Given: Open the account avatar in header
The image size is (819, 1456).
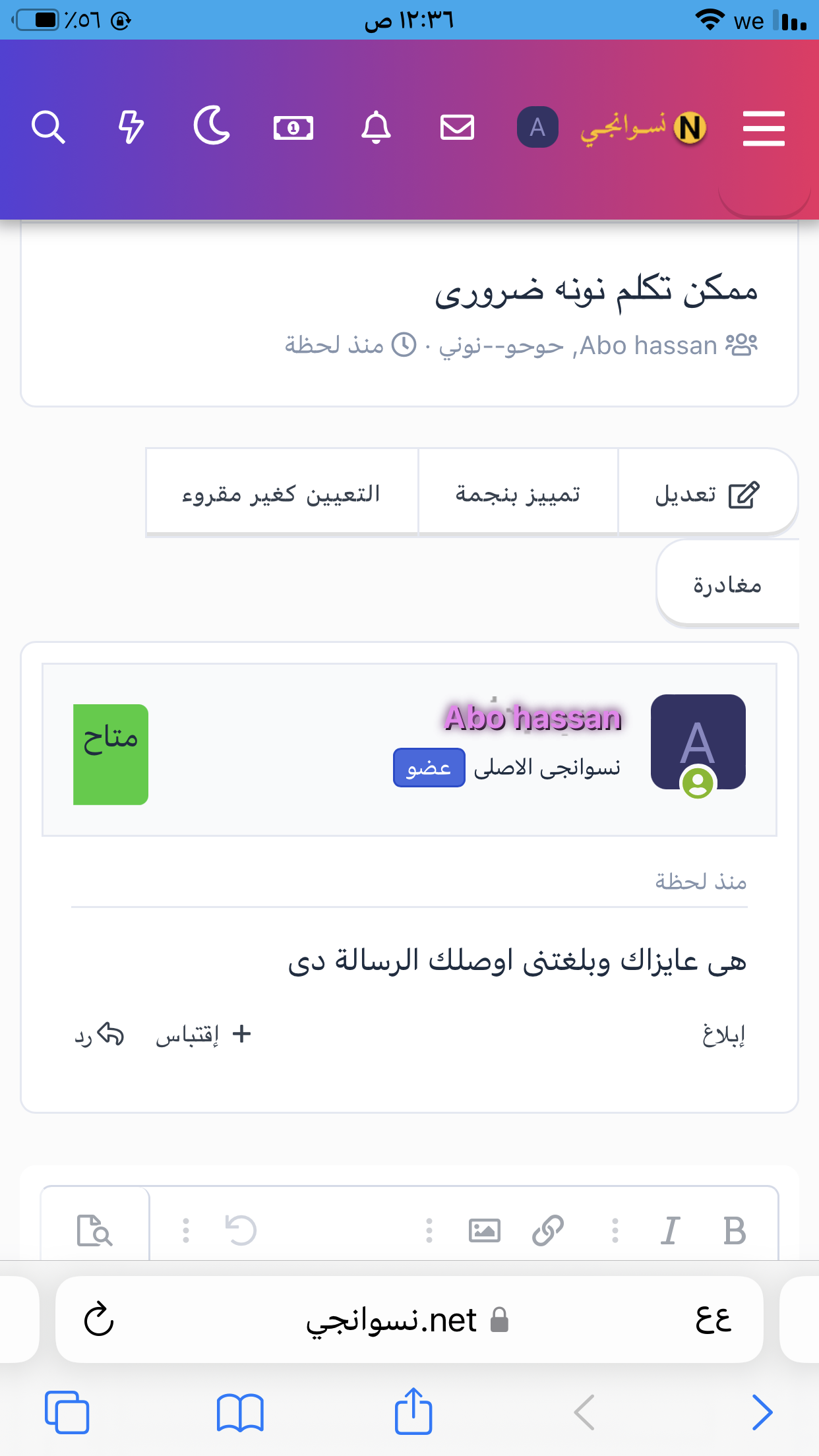Looking at the screenshot, I should (537, 127).
